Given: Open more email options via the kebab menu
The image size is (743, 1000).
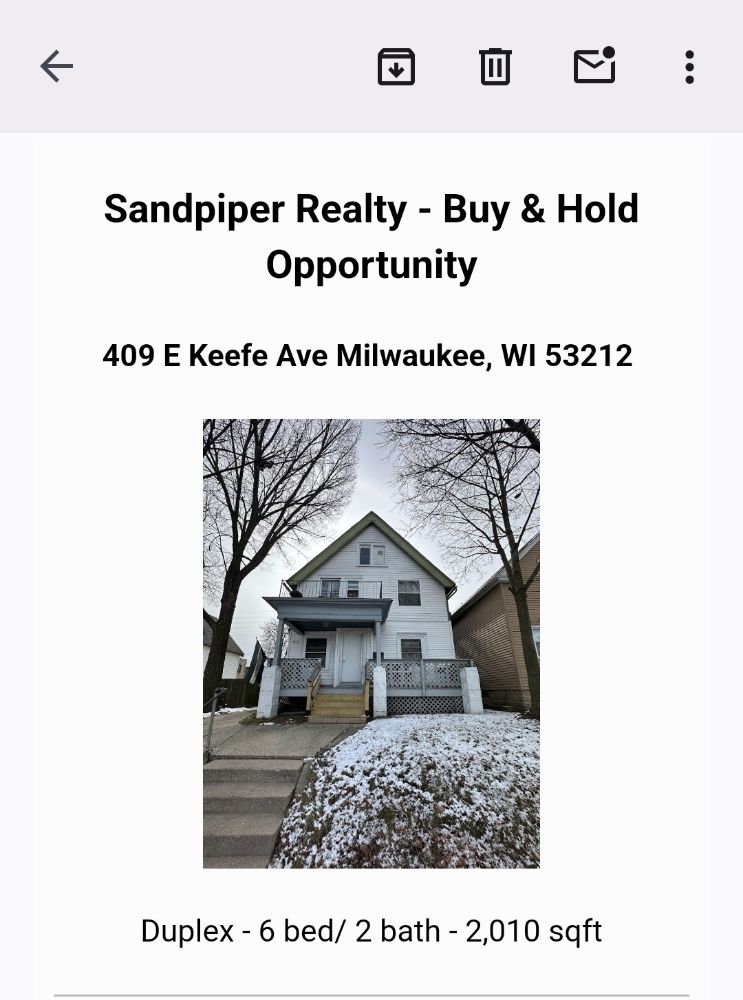Looking at the screenshot, I should 689,66.
